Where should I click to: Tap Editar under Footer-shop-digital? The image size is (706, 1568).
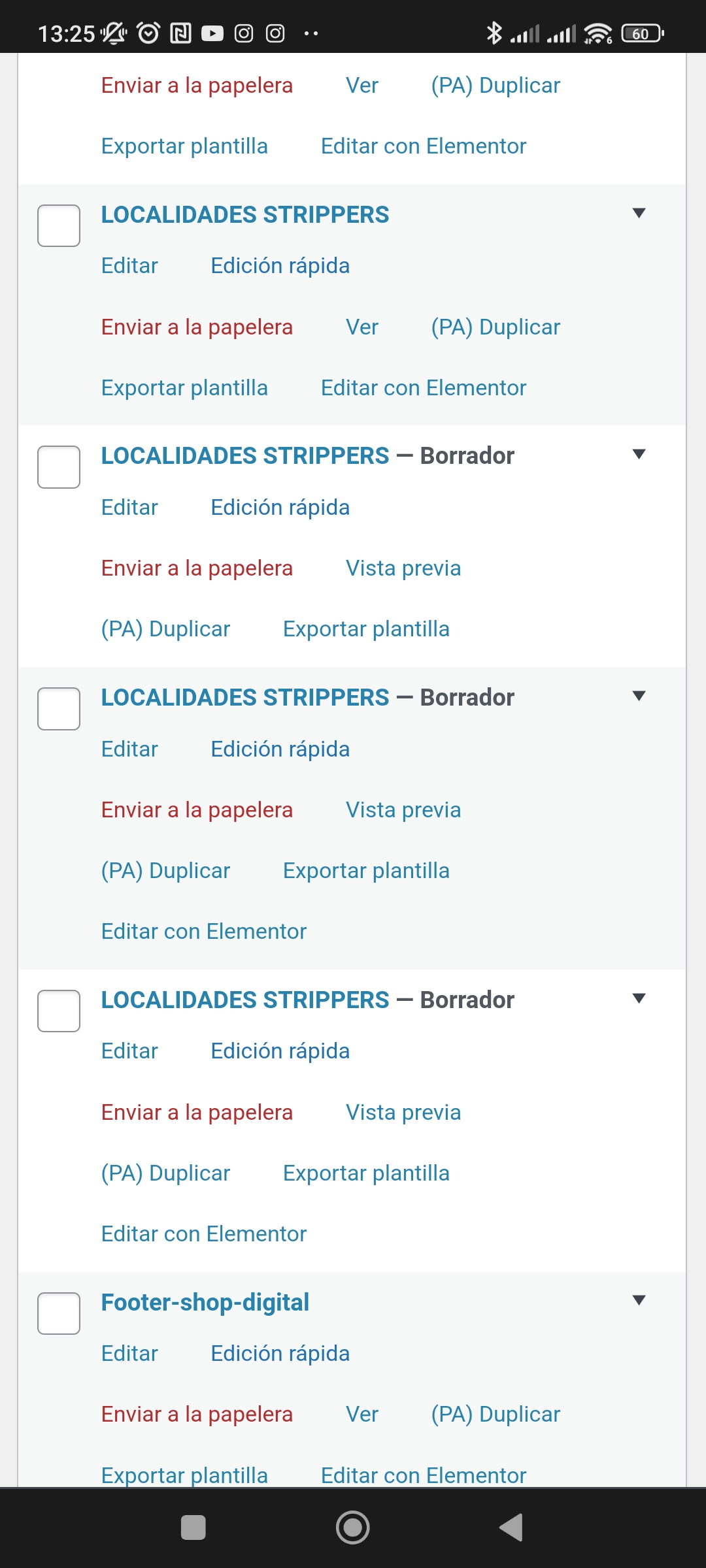129,1354
